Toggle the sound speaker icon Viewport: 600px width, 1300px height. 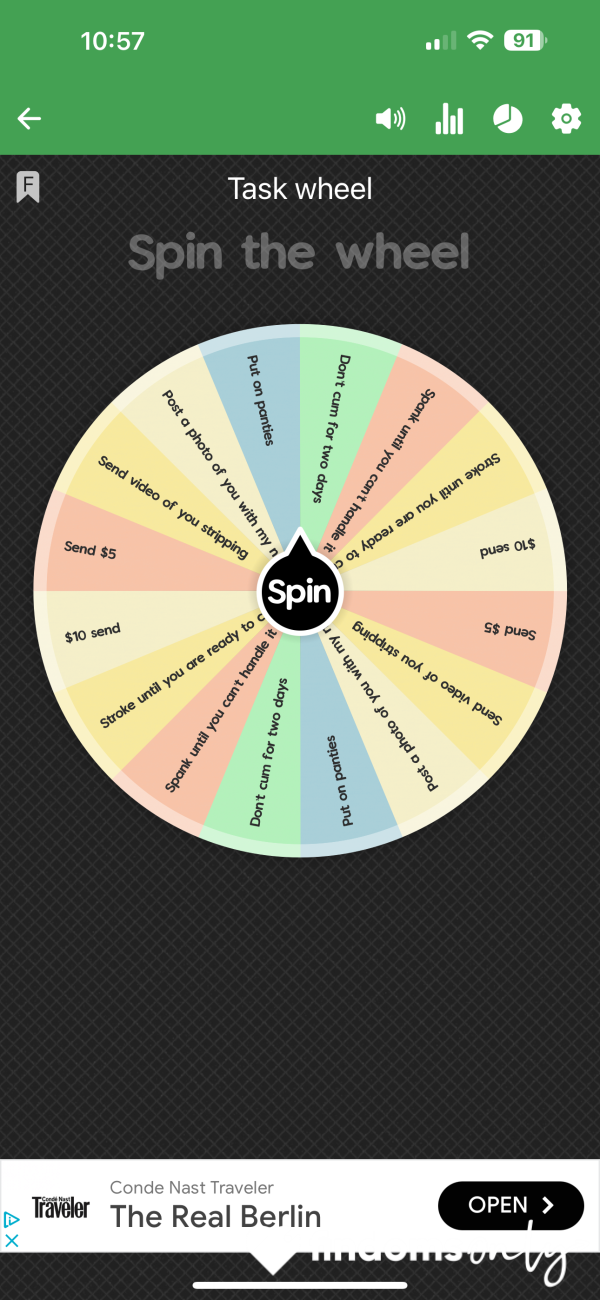[x=390, y=120]
